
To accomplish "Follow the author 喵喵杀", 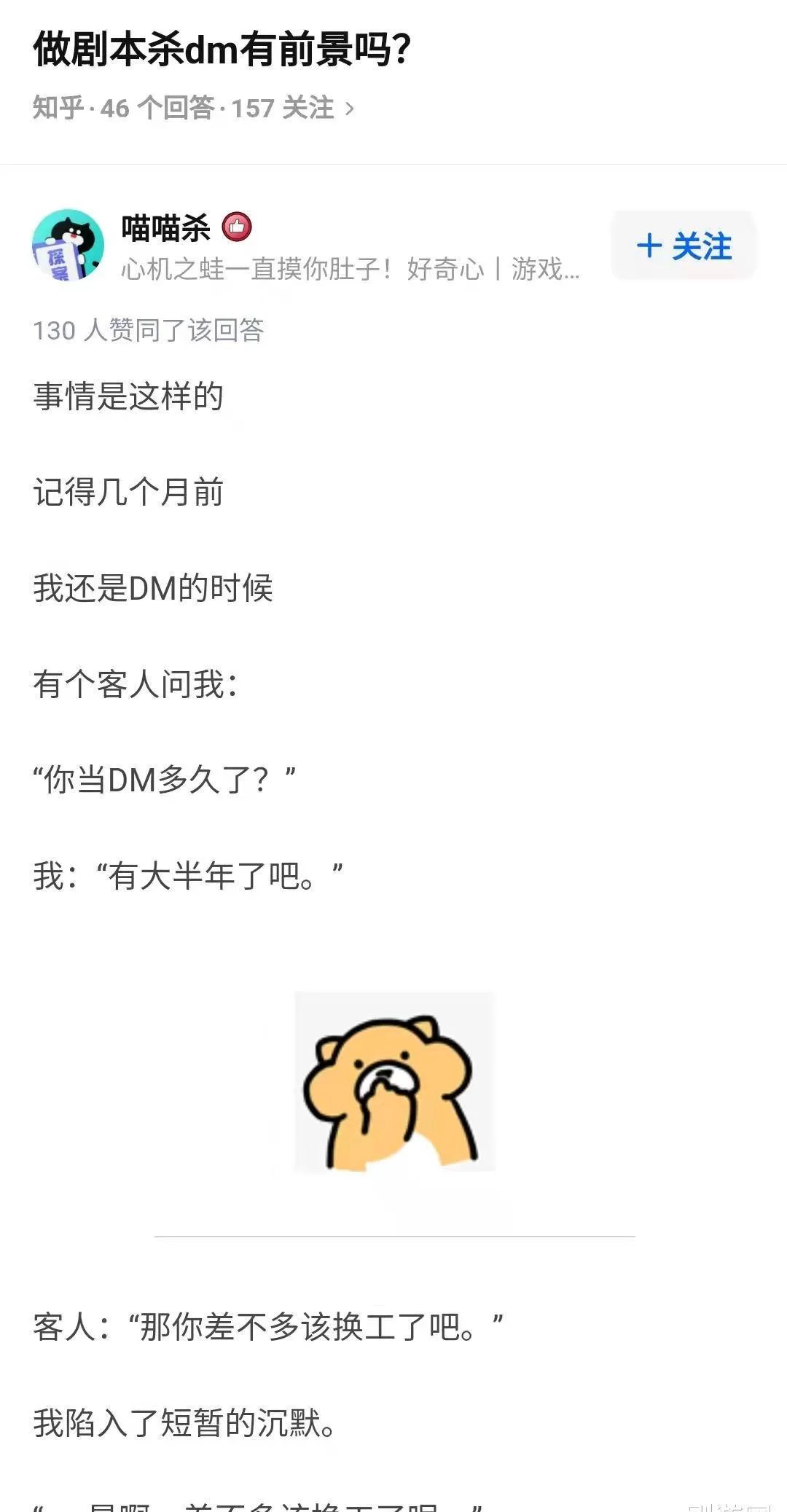I will pos(684,246).
